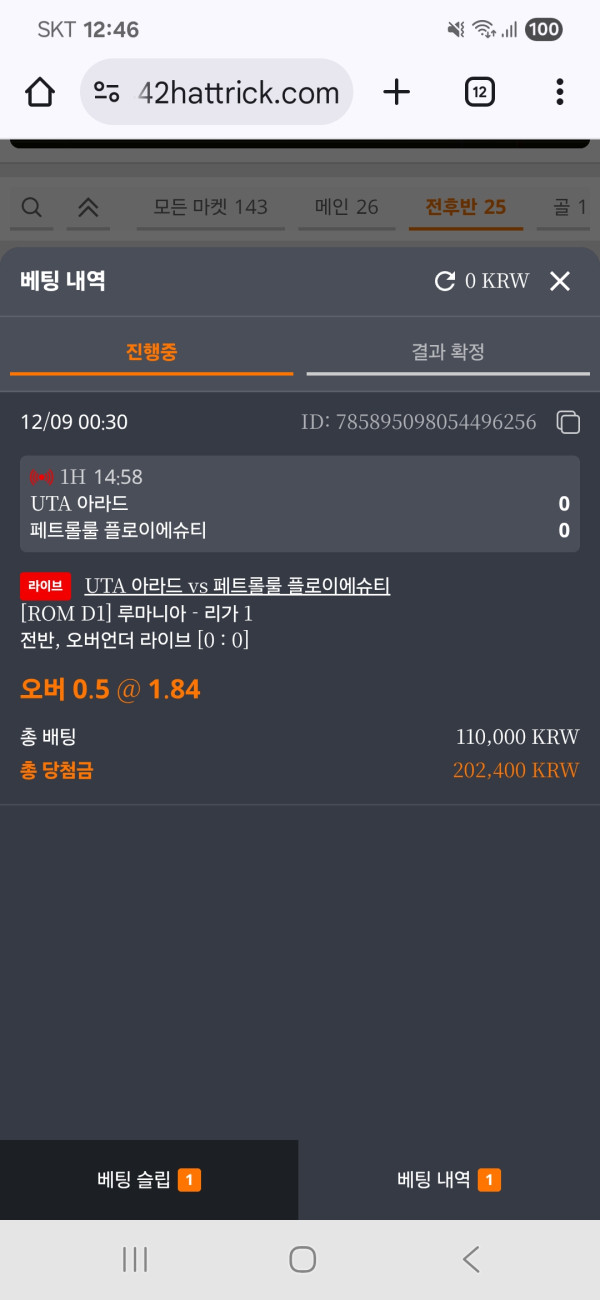The height and width of the screenshot is (1300, 600).
Task: Switch to the 진행중 tab
Action: [151, 352]
